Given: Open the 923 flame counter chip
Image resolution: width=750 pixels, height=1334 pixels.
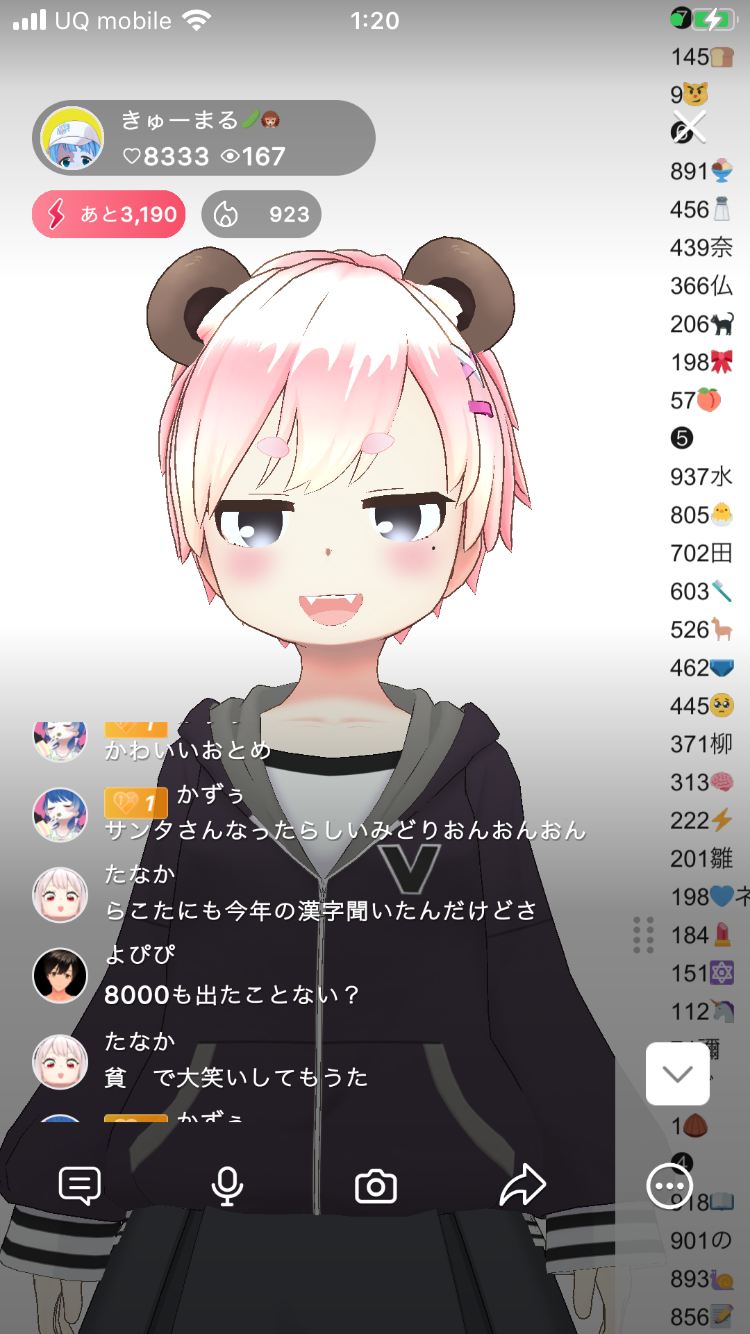Looking at the screenshot, I should click(x=261, y=214).
